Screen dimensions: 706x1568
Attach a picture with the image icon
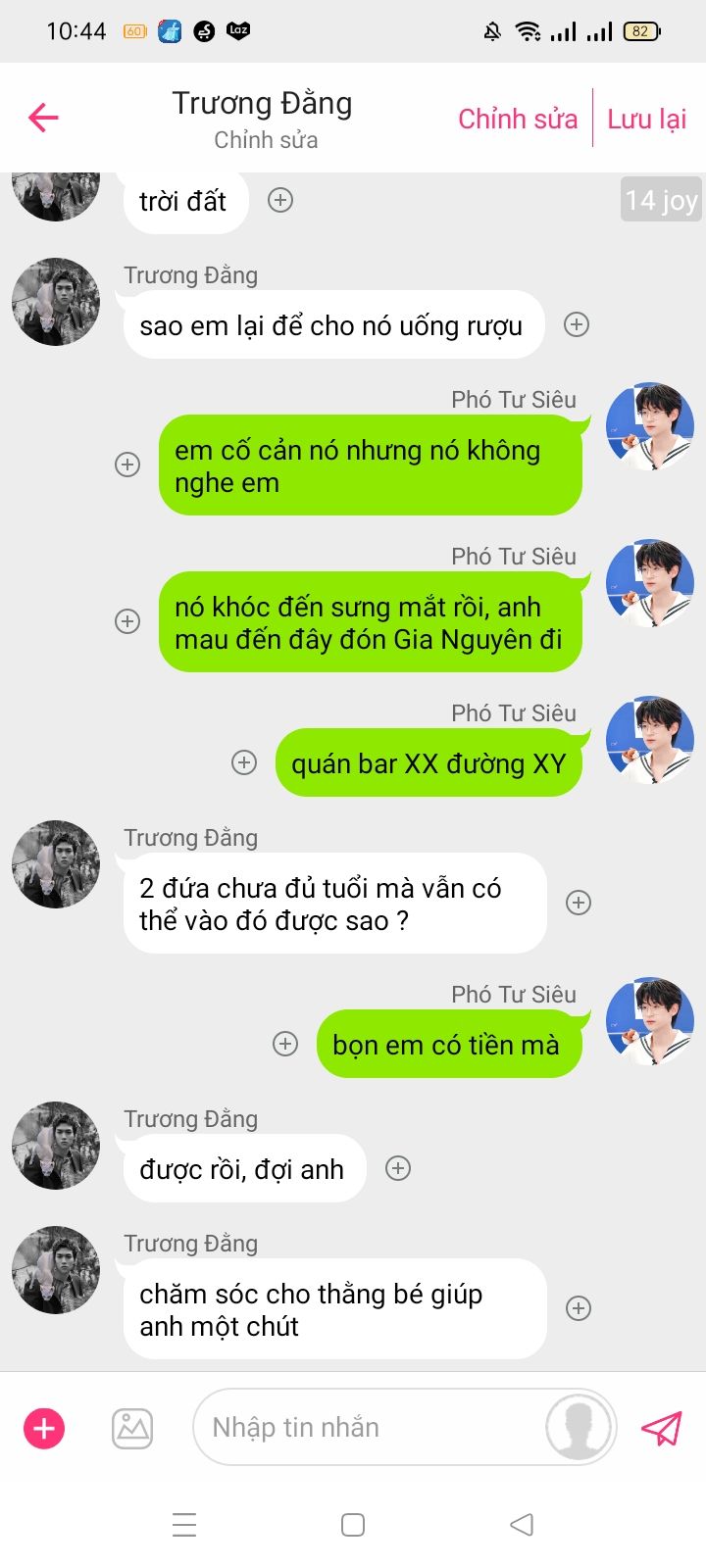point(132,1428)
